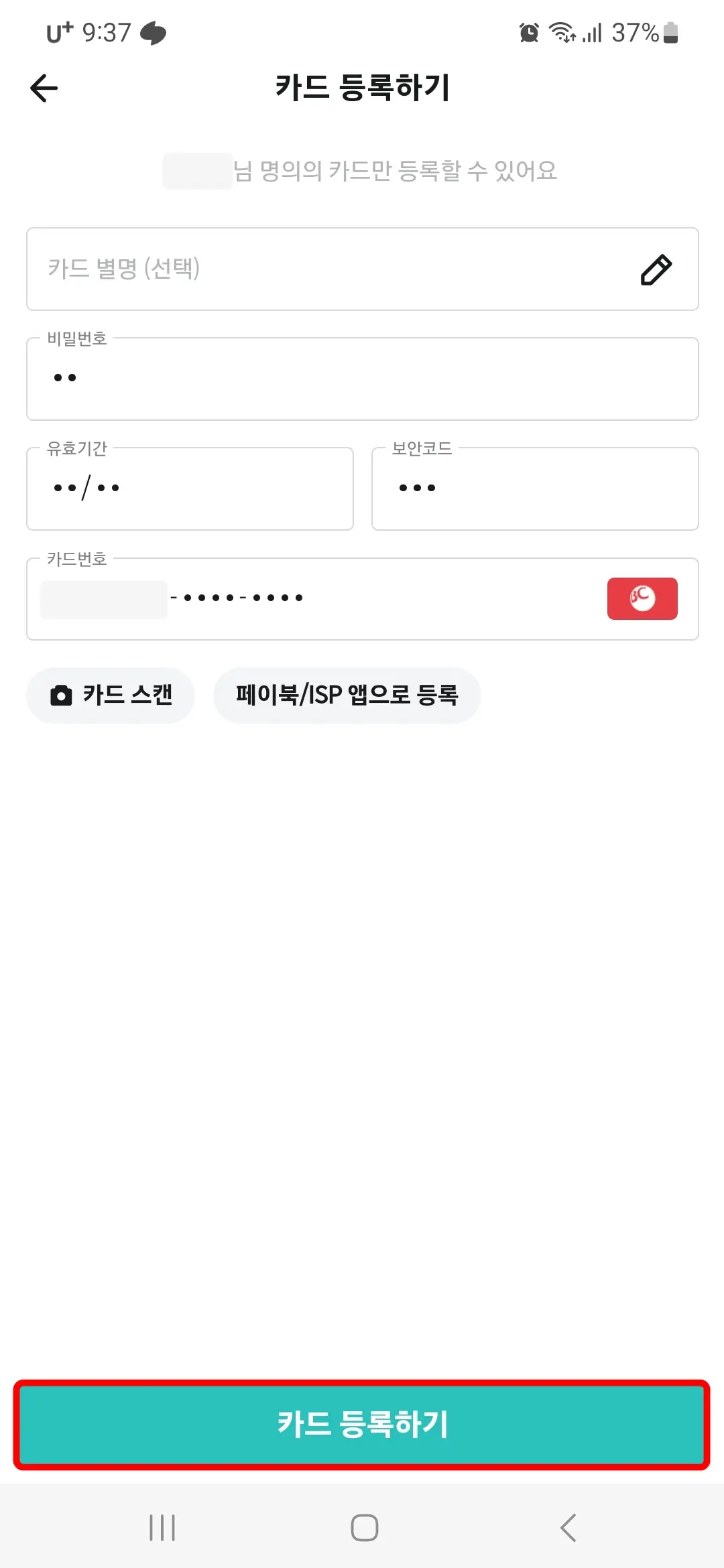Tap the cellular signal strength icon
The height and width of the screenshot is (1568, 724).
[593, 32]
